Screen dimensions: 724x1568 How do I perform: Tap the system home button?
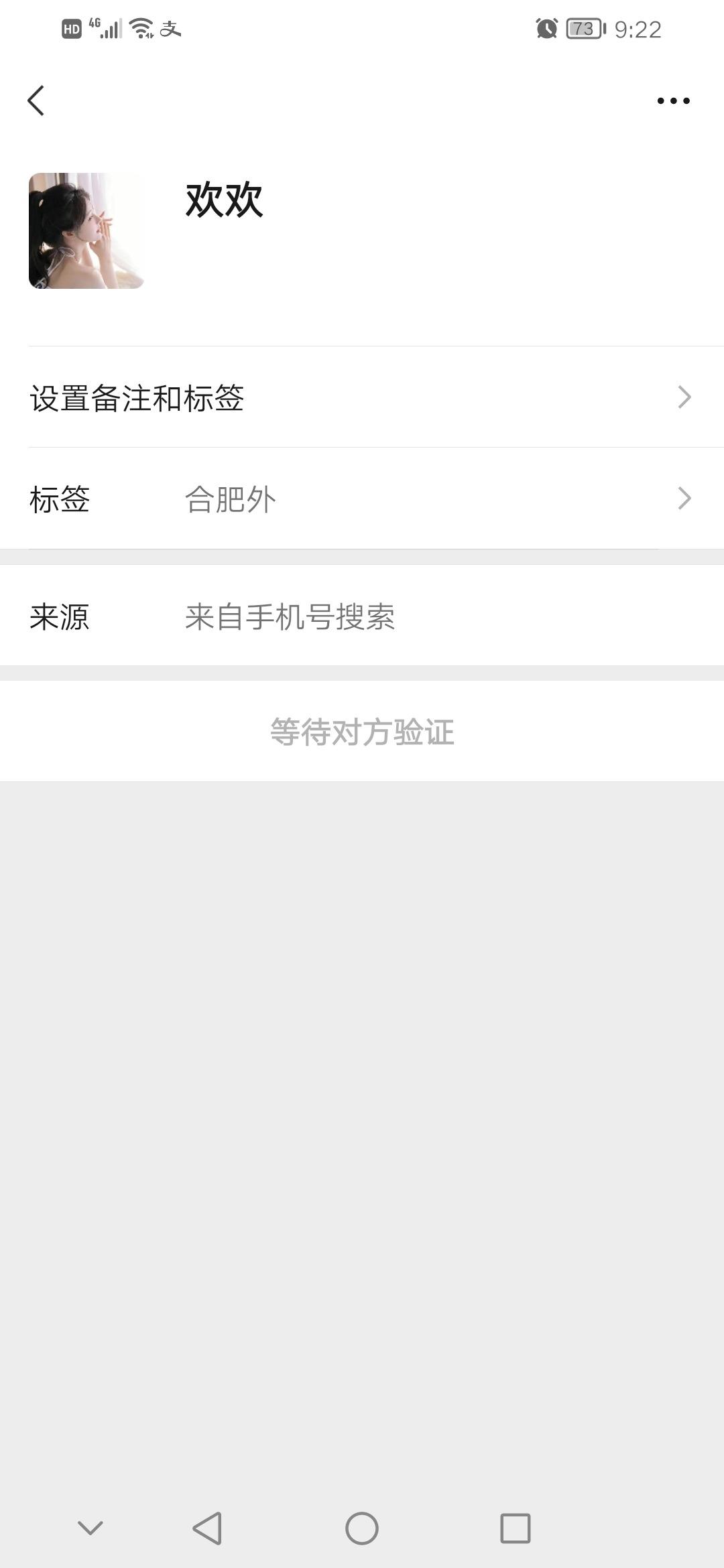362,1528
